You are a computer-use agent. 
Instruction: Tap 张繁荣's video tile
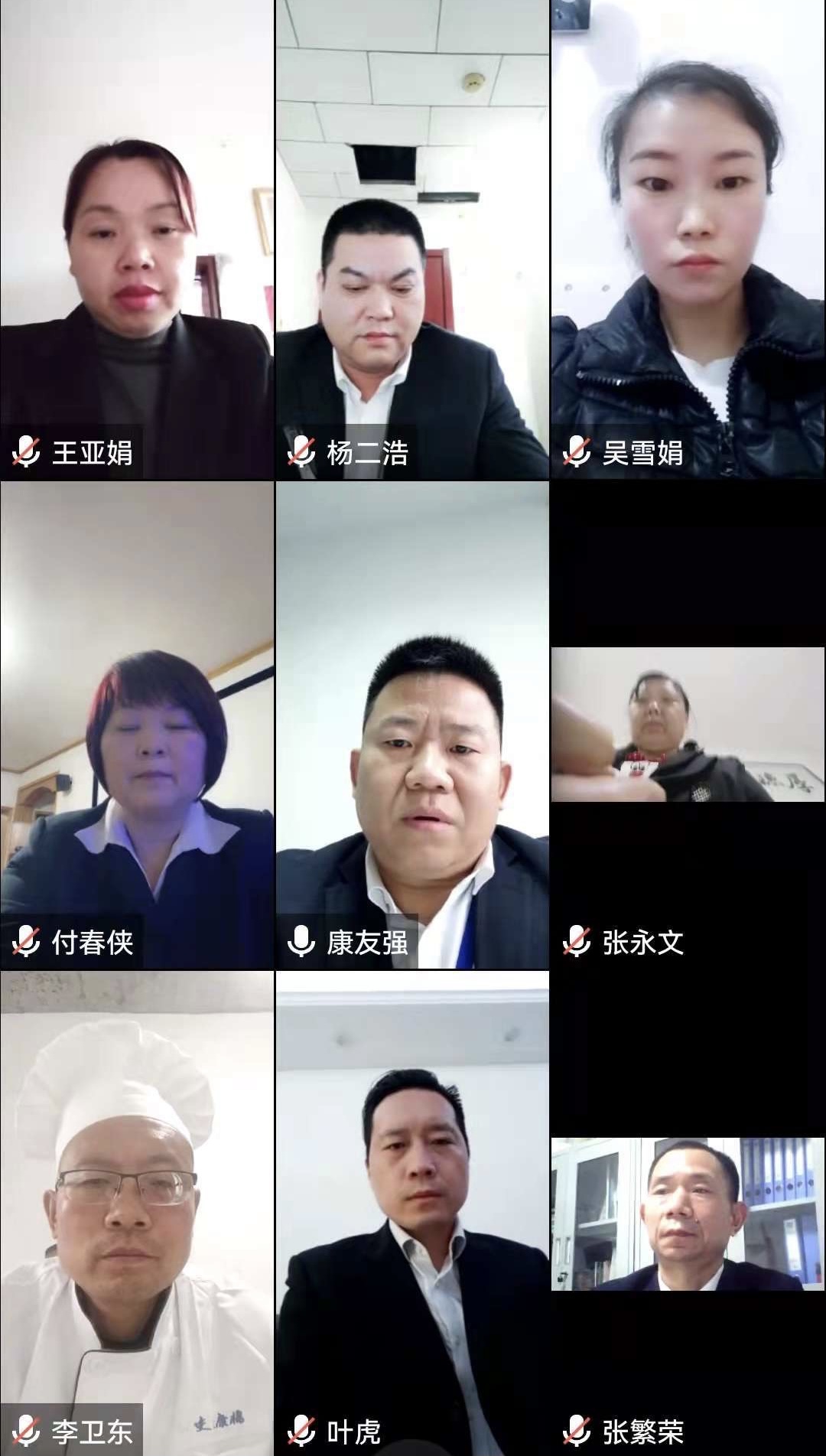(688, 1214)
